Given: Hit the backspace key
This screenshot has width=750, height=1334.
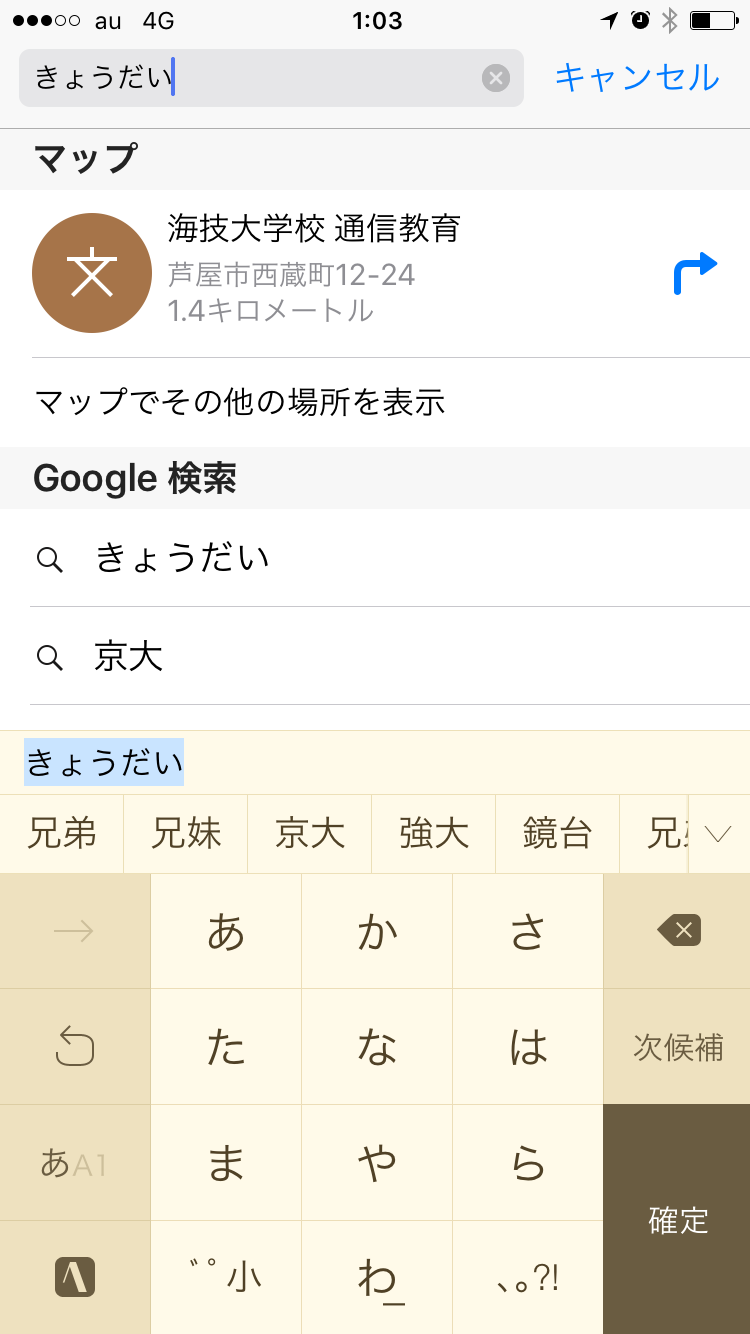Looking at the screenshot, I should point(678,931).
